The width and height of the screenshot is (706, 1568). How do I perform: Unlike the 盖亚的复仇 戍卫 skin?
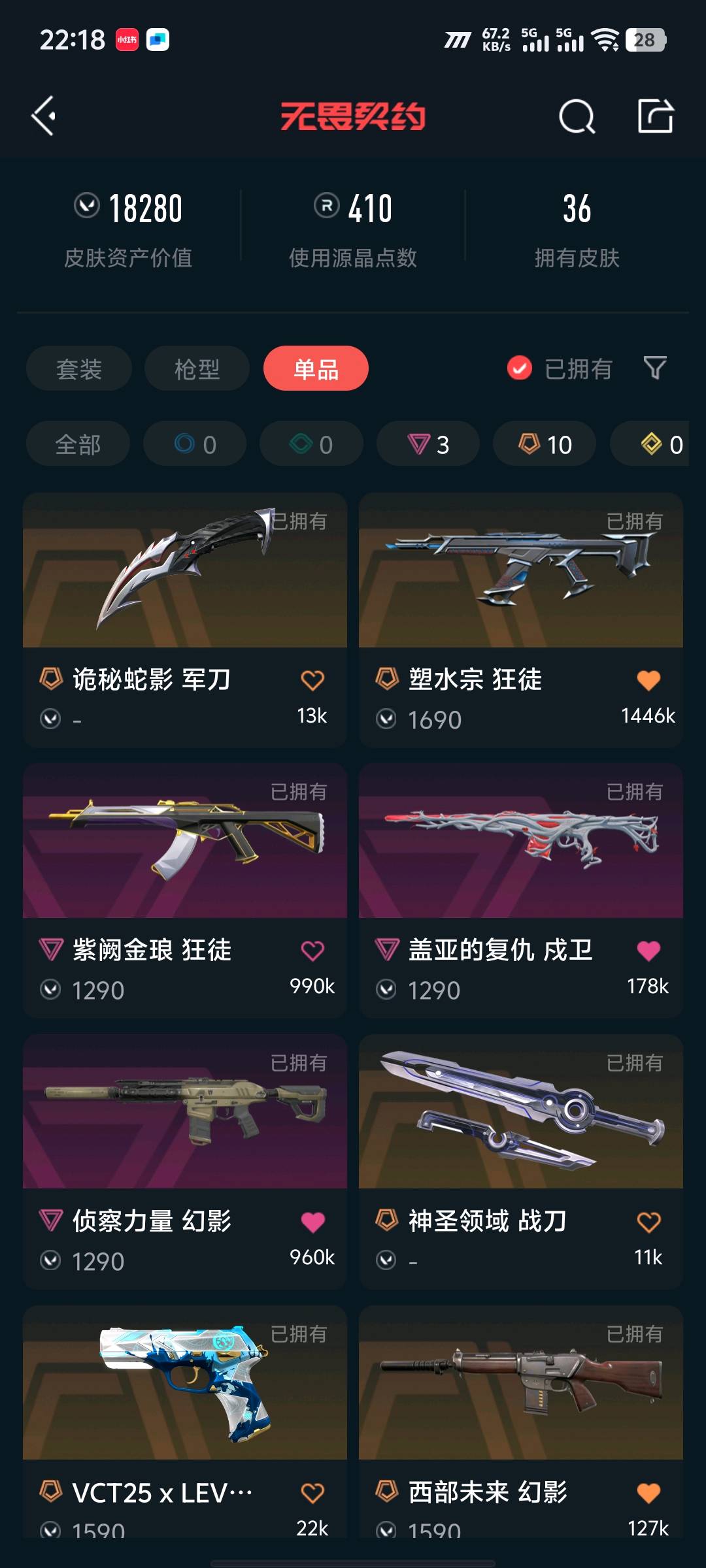pos(648,951)
